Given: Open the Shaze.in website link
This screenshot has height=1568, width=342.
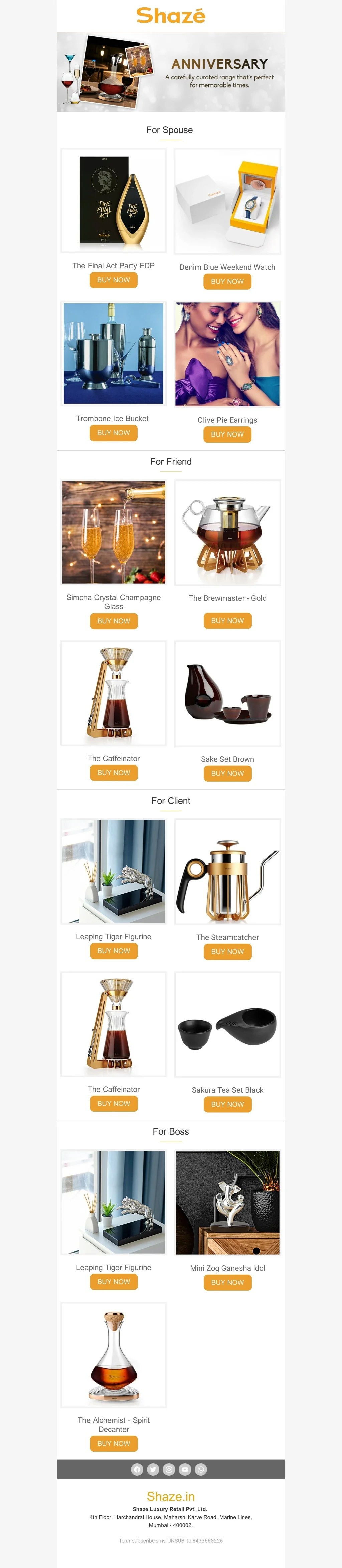Looking at the screenshot, I should pos(170,1496).
